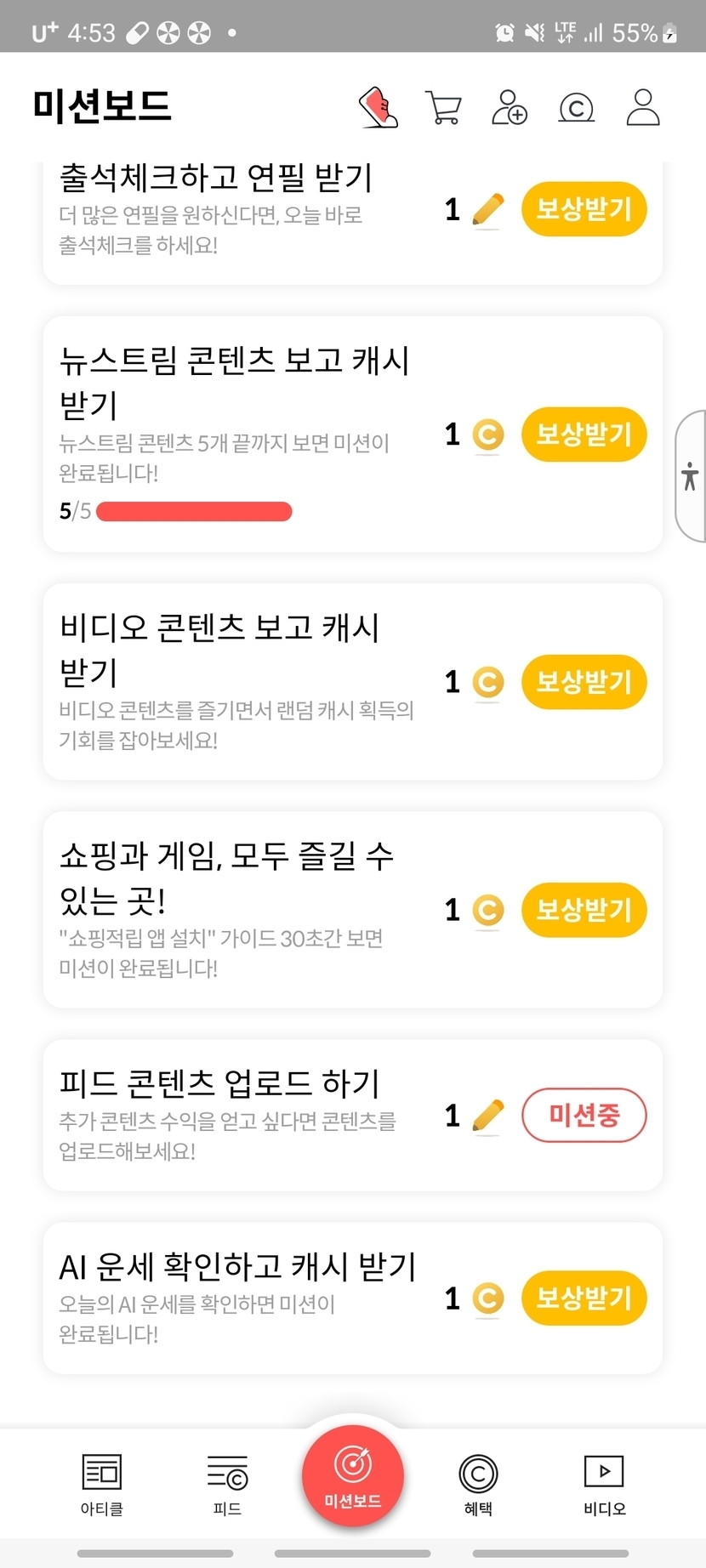Switch to the 혜택 tab
706x1568 pixels.
[x=478, y=1485]
